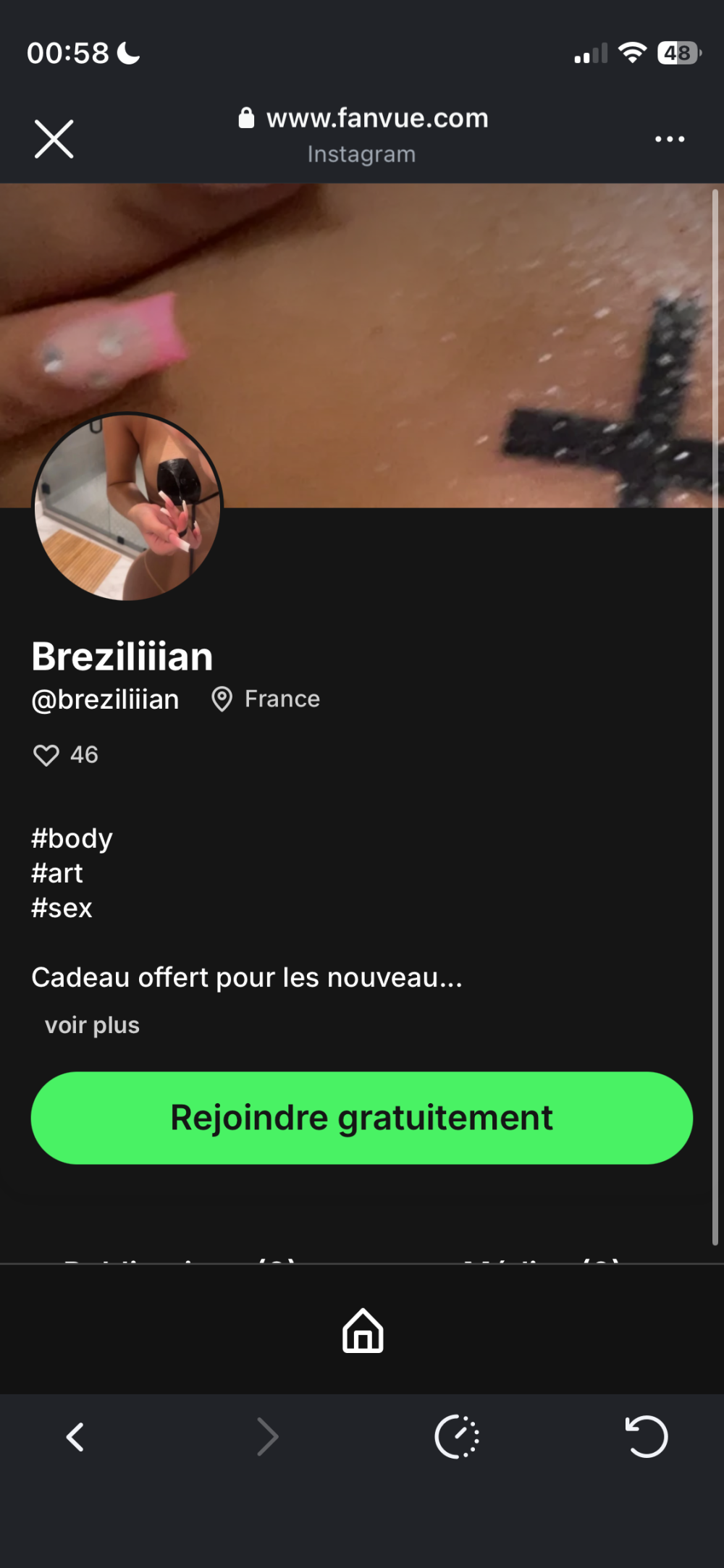Close the in-app browser
Image resolution: width=724 pixels, height=1568 pixels.
54,138
